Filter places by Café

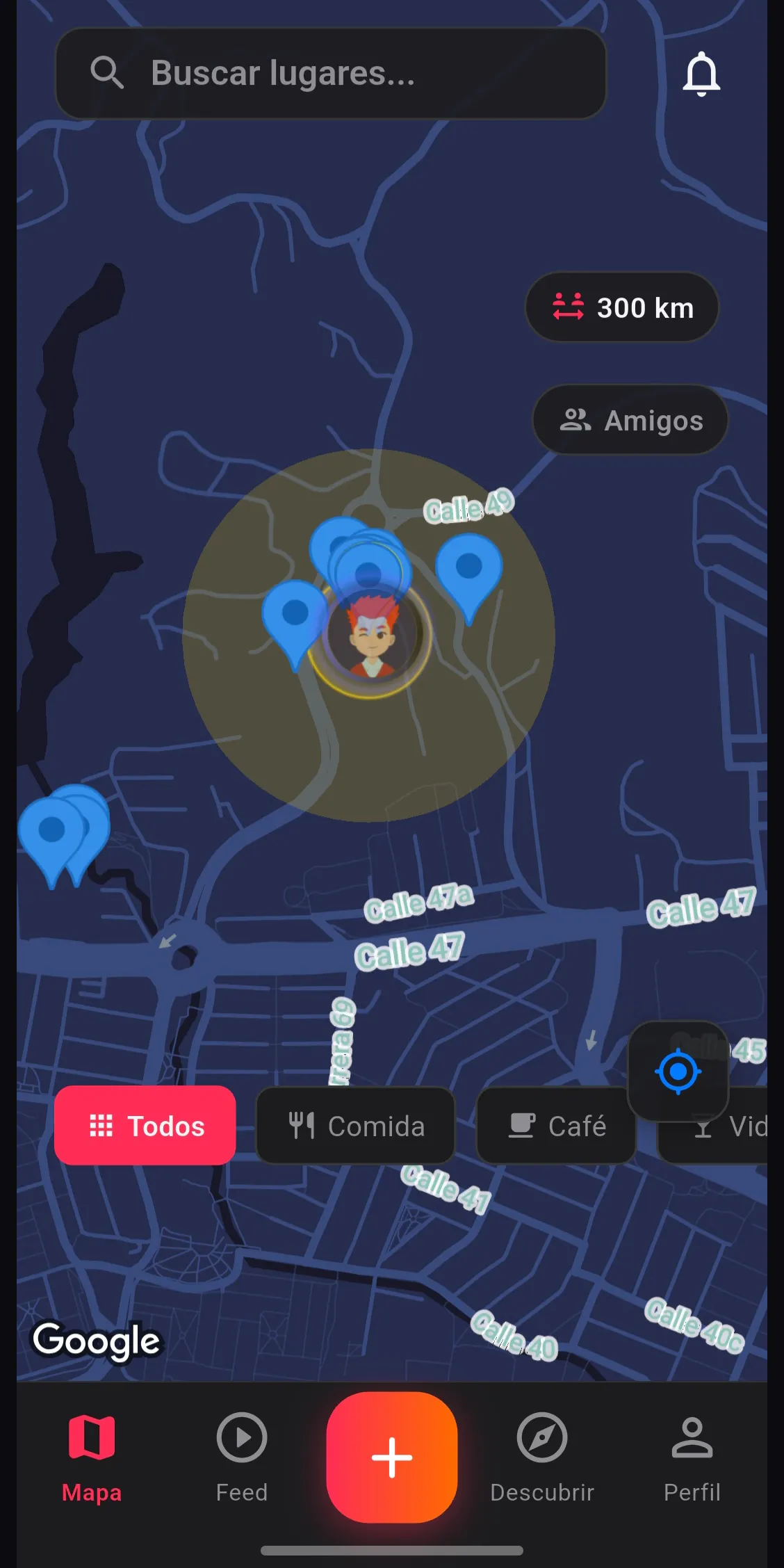[557, 1125]
